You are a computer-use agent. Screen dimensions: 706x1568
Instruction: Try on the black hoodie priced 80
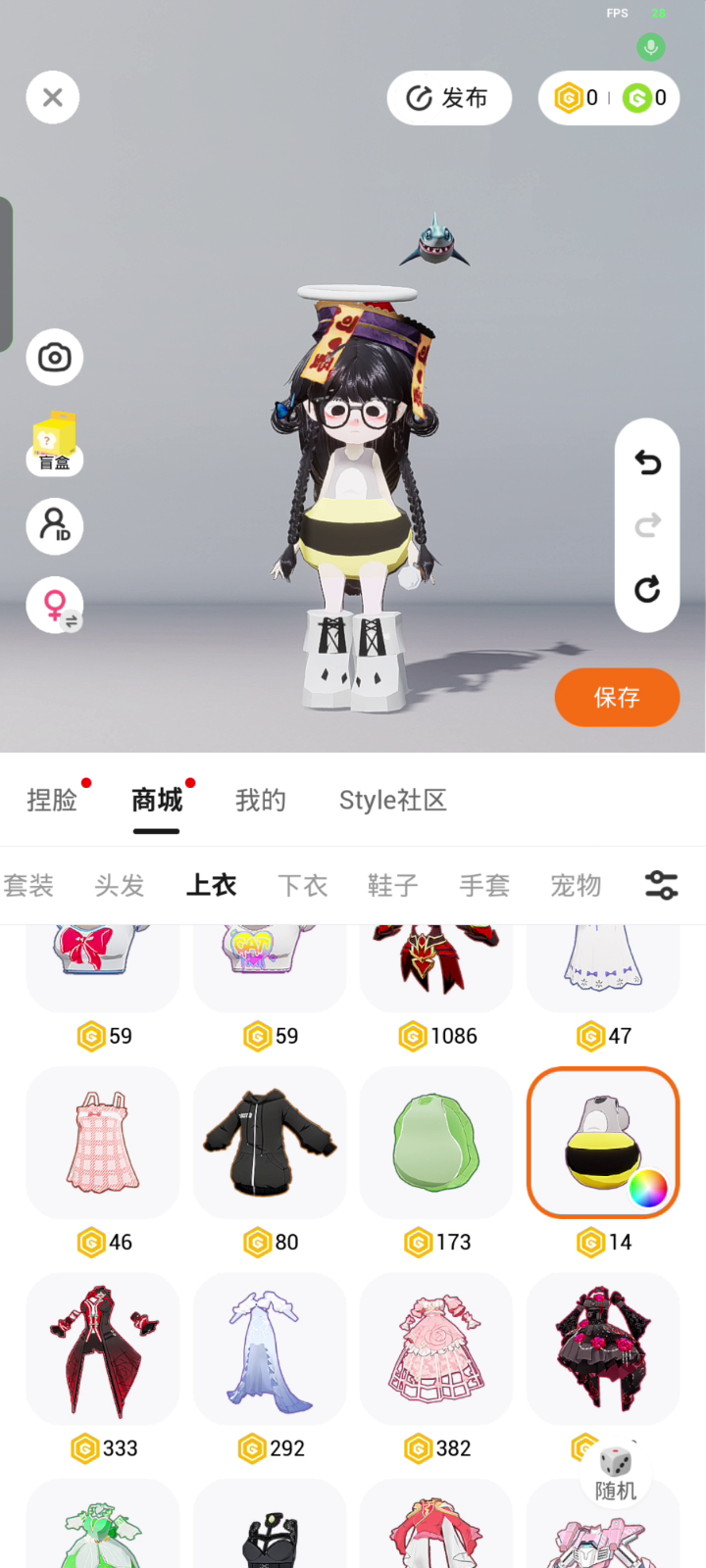(270, 1143)
